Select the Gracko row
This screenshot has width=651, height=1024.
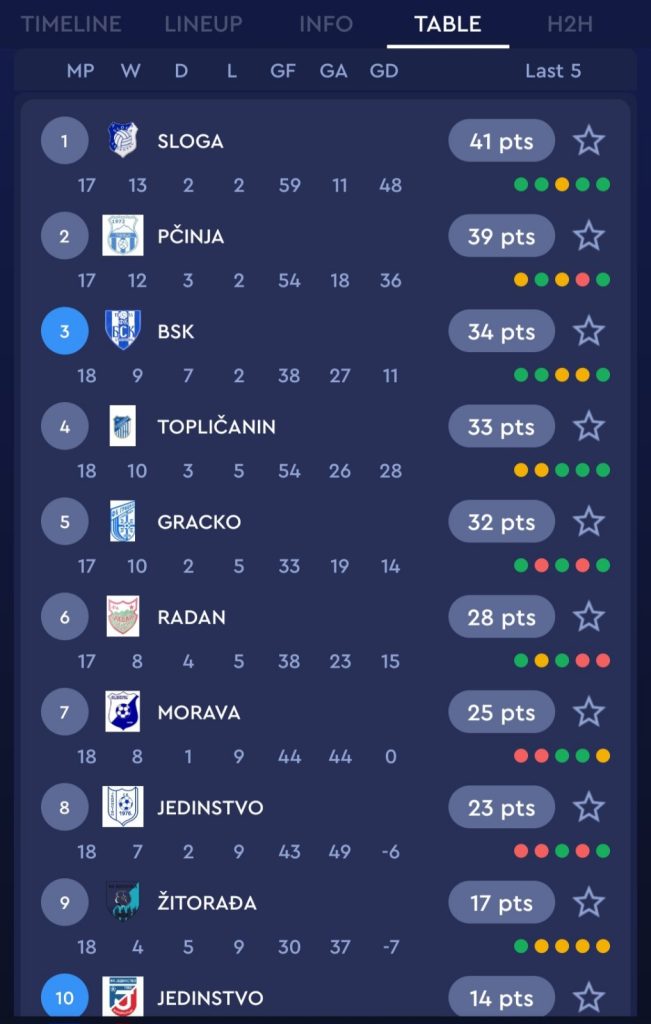pos(199,522)
